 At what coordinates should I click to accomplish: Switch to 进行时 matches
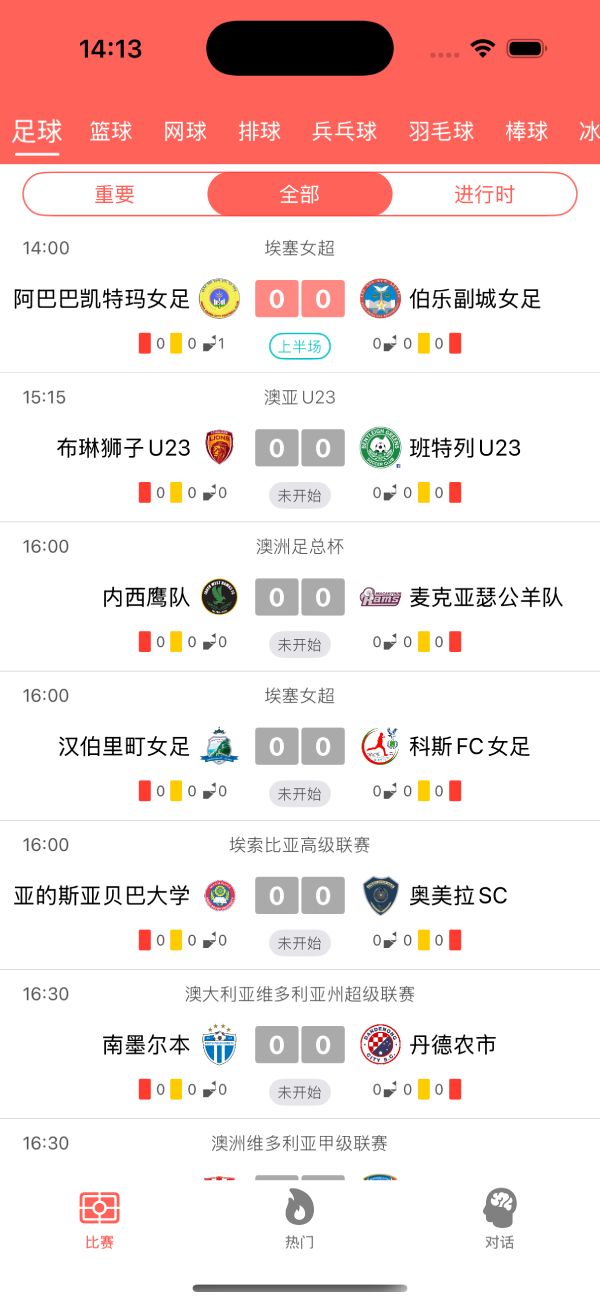click(484, 194)
